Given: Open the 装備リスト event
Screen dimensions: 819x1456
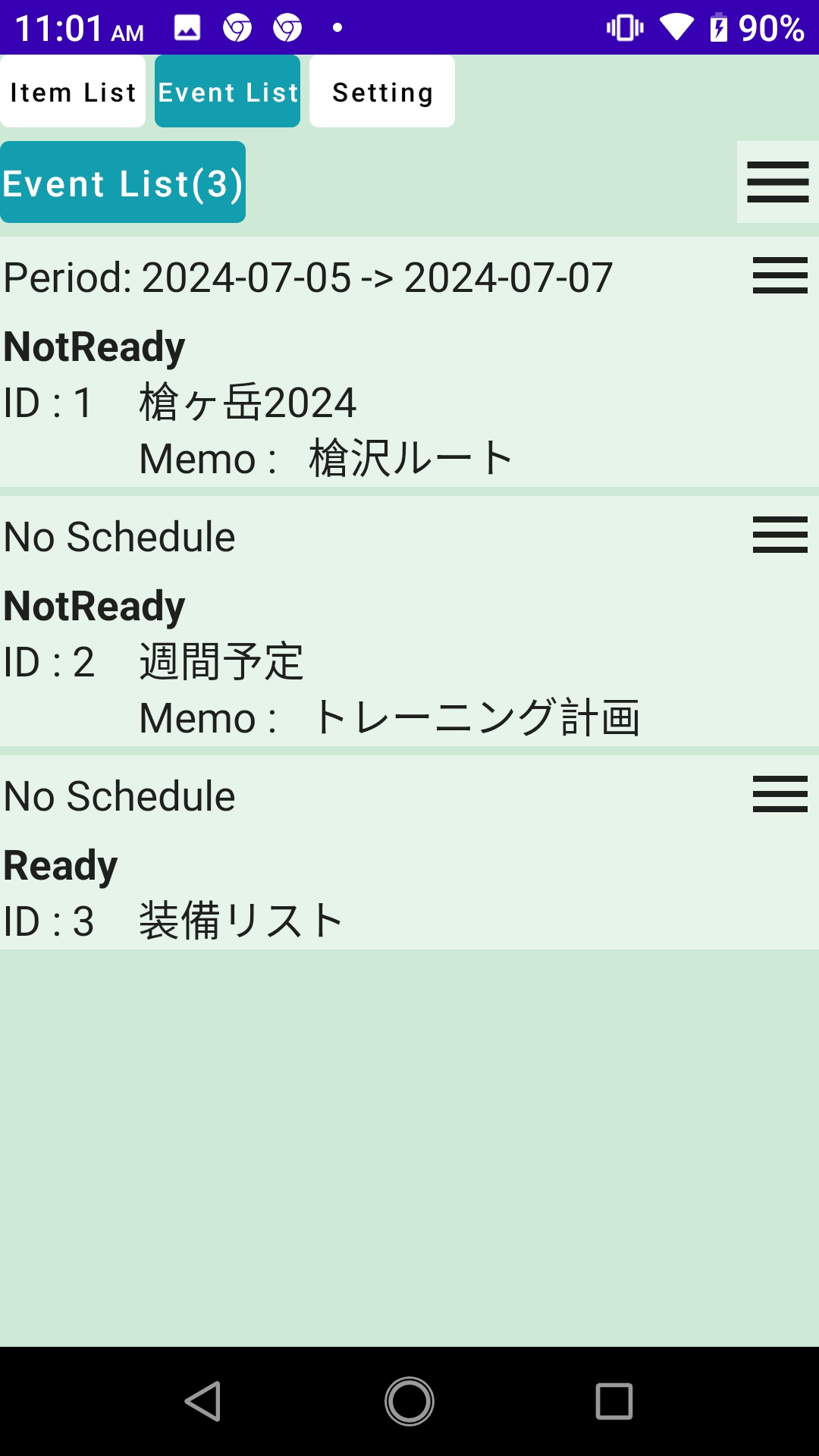Looking at the screenshot, I should [x=241, y=921].
